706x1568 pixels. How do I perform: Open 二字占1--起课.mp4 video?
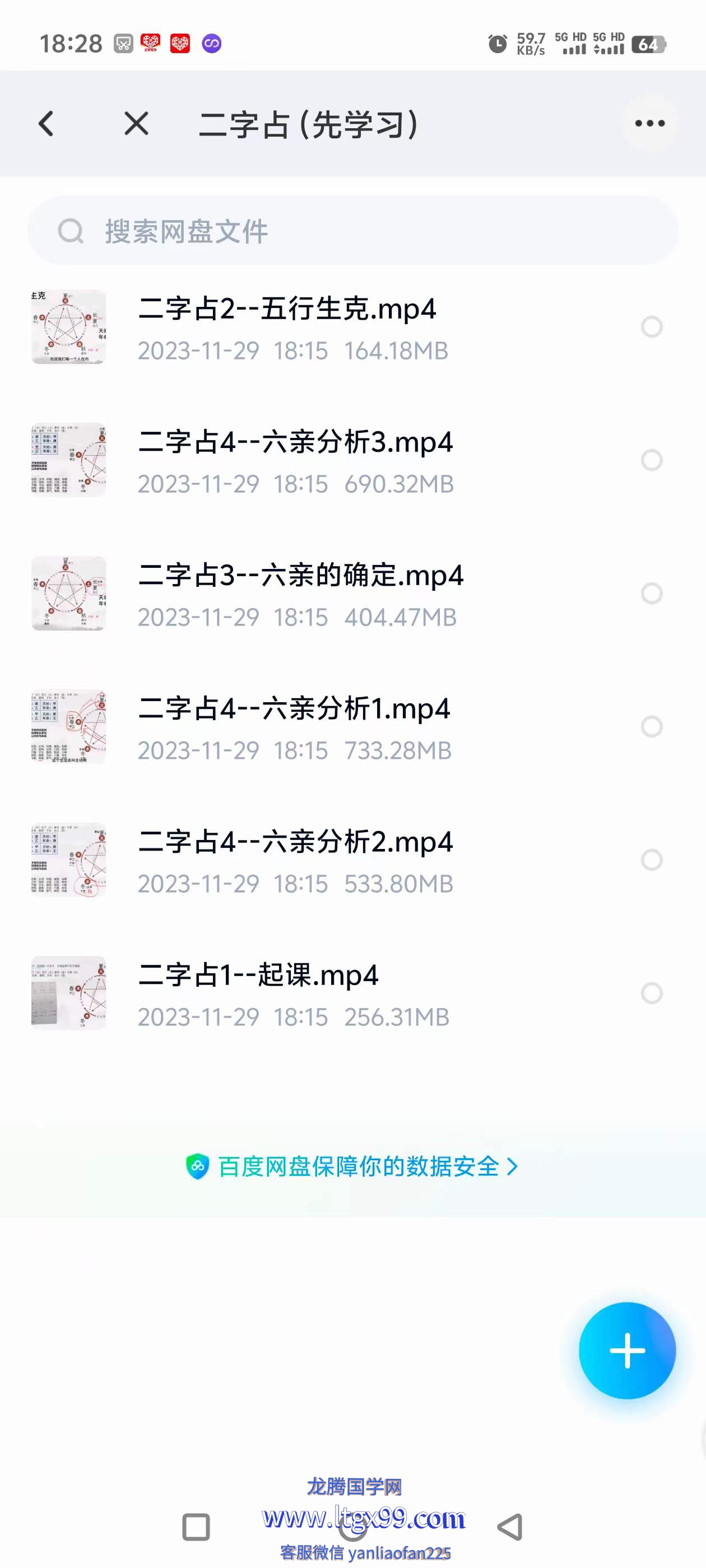pos(258,976)
